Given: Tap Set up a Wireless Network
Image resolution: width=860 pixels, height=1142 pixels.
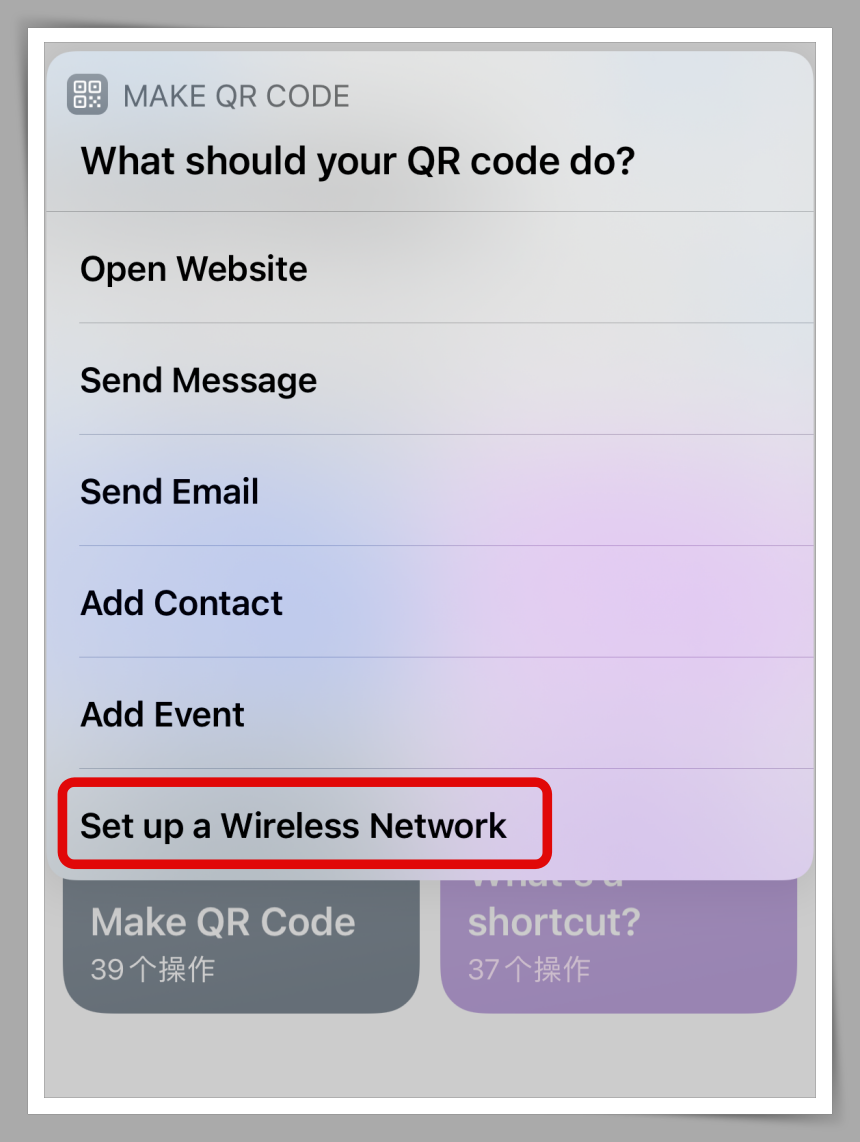Looking at the screenshot, I should pos(294,826).
